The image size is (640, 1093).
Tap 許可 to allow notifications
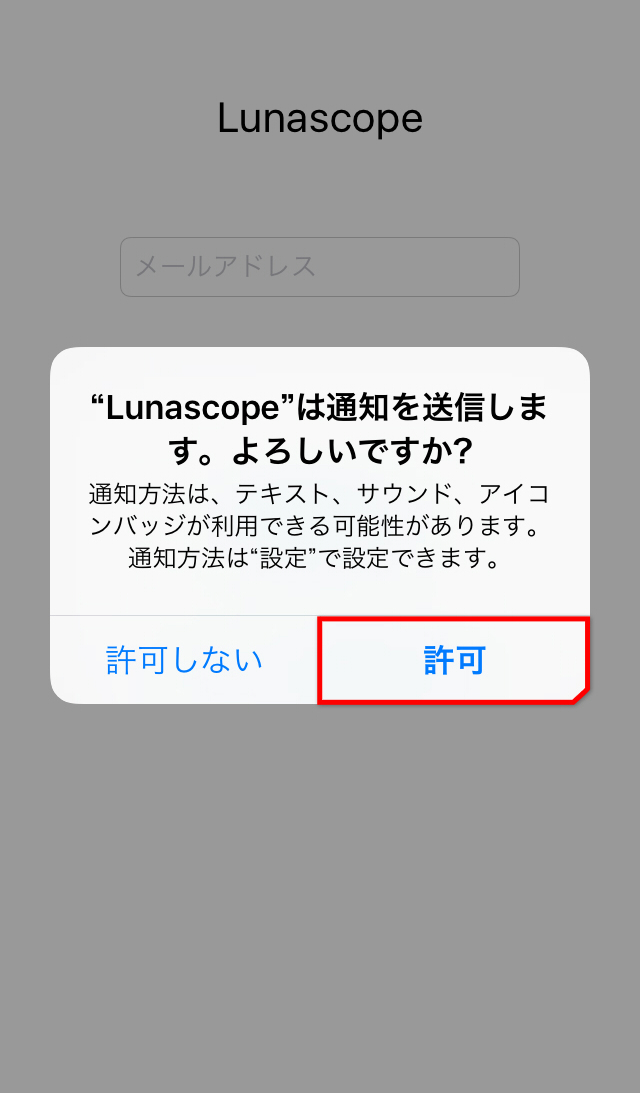[455, 660]
